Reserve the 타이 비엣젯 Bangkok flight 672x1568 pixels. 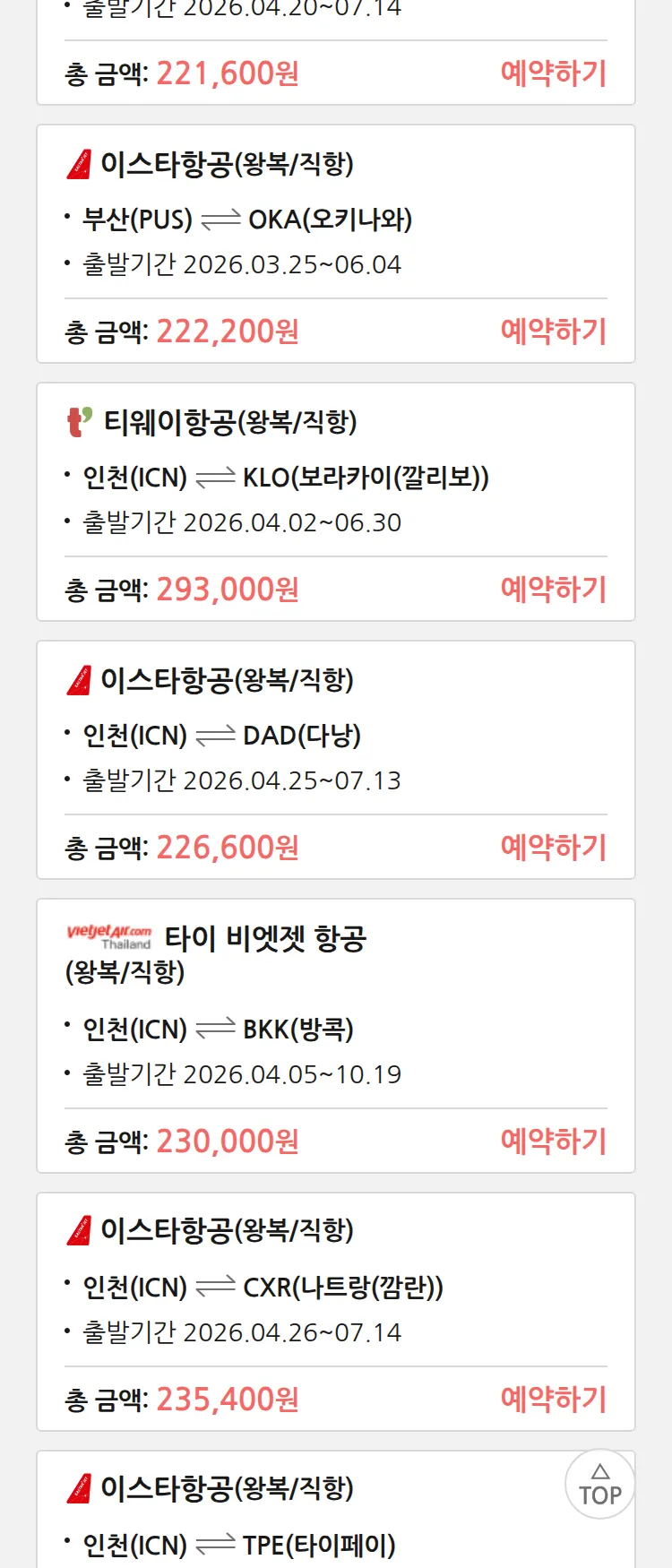(553, 1142)
